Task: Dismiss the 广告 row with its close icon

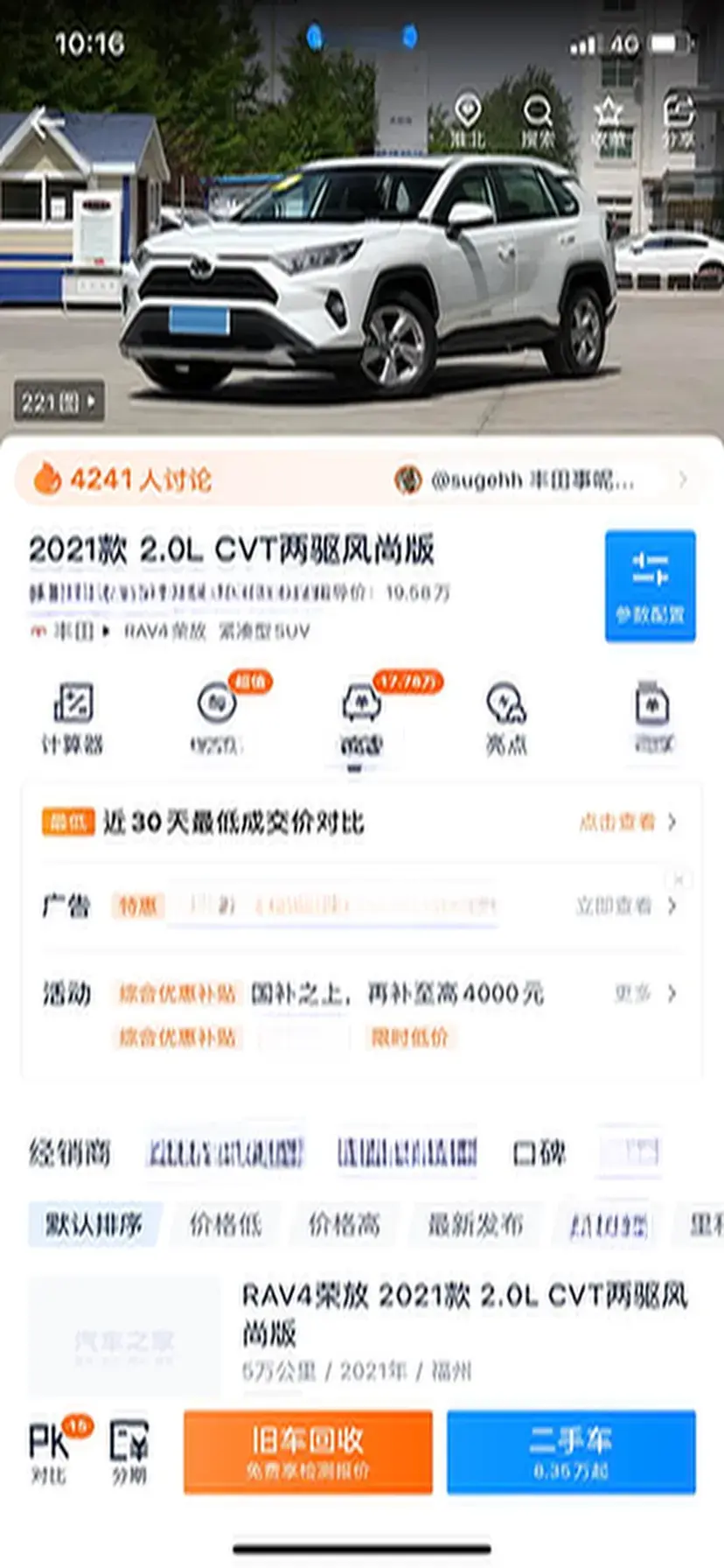Action: [x=679, y=878]
